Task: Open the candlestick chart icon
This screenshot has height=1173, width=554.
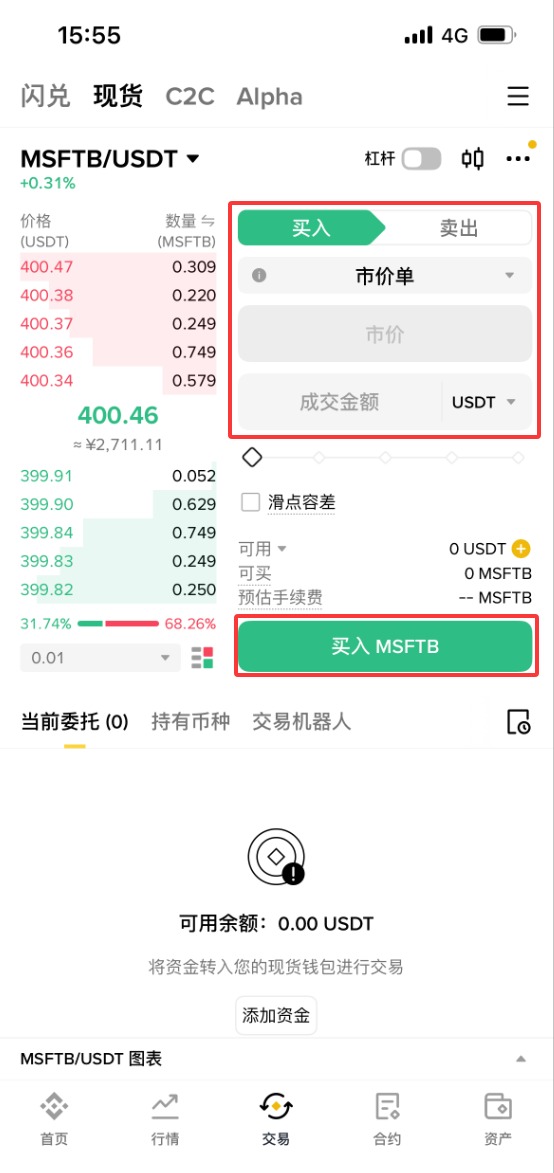Action: 472,159
